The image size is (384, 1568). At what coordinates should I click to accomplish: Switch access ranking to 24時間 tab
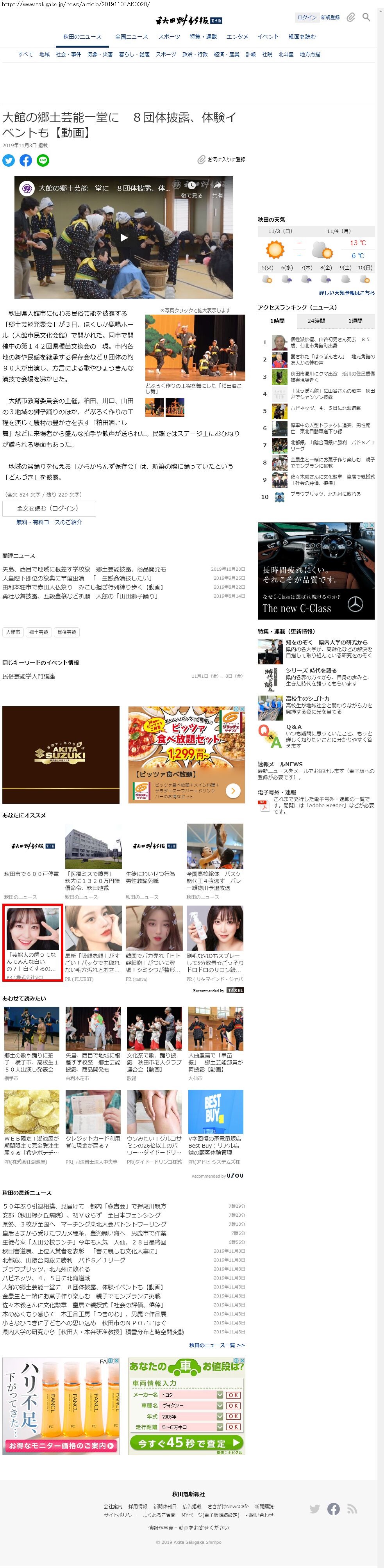pyautogui.click(x=316, y=321)
